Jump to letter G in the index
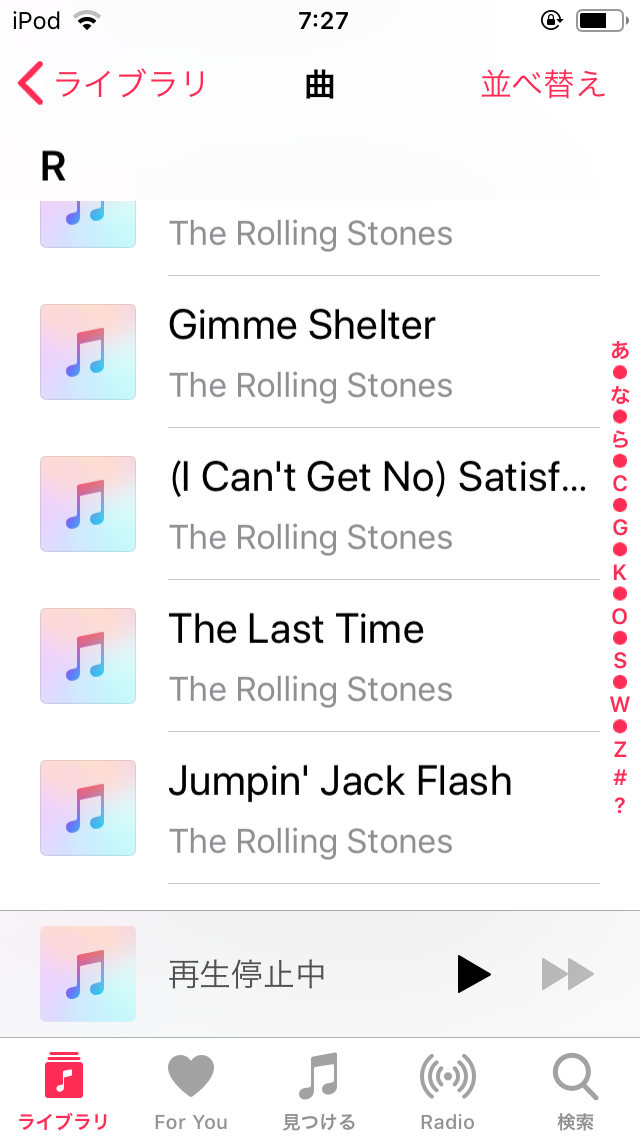This screenshot has height=1136, width=640. (x=620, y=527)
